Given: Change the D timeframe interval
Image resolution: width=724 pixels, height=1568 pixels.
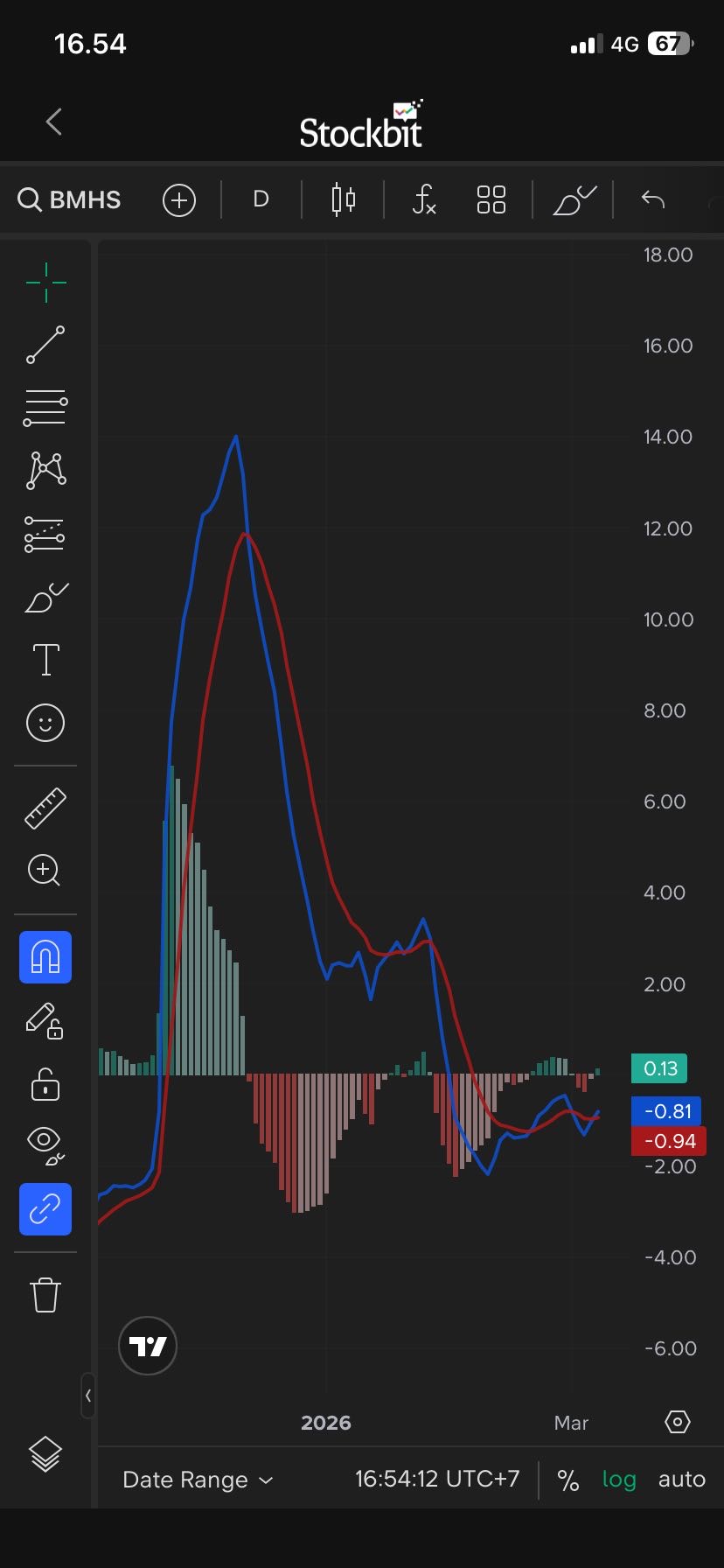Looking at the screenshot, I should pyautogui.click(x=261, y=199).
